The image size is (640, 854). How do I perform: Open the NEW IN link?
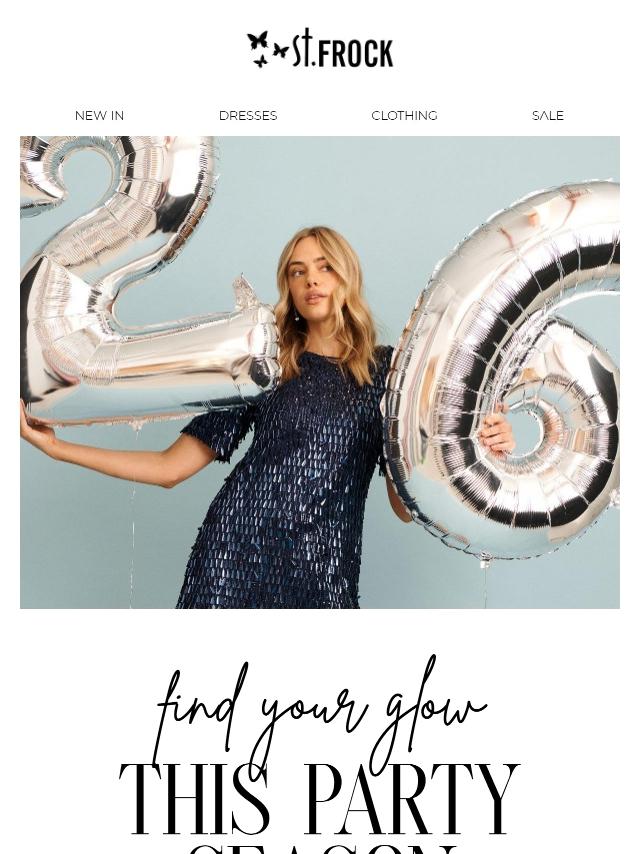point(99,116)
